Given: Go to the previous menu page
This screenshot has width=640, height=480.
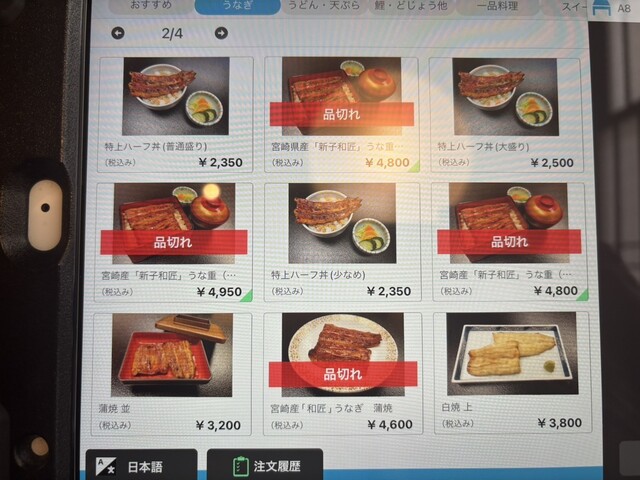Looking at the screenshot, I should pos(118,33).
